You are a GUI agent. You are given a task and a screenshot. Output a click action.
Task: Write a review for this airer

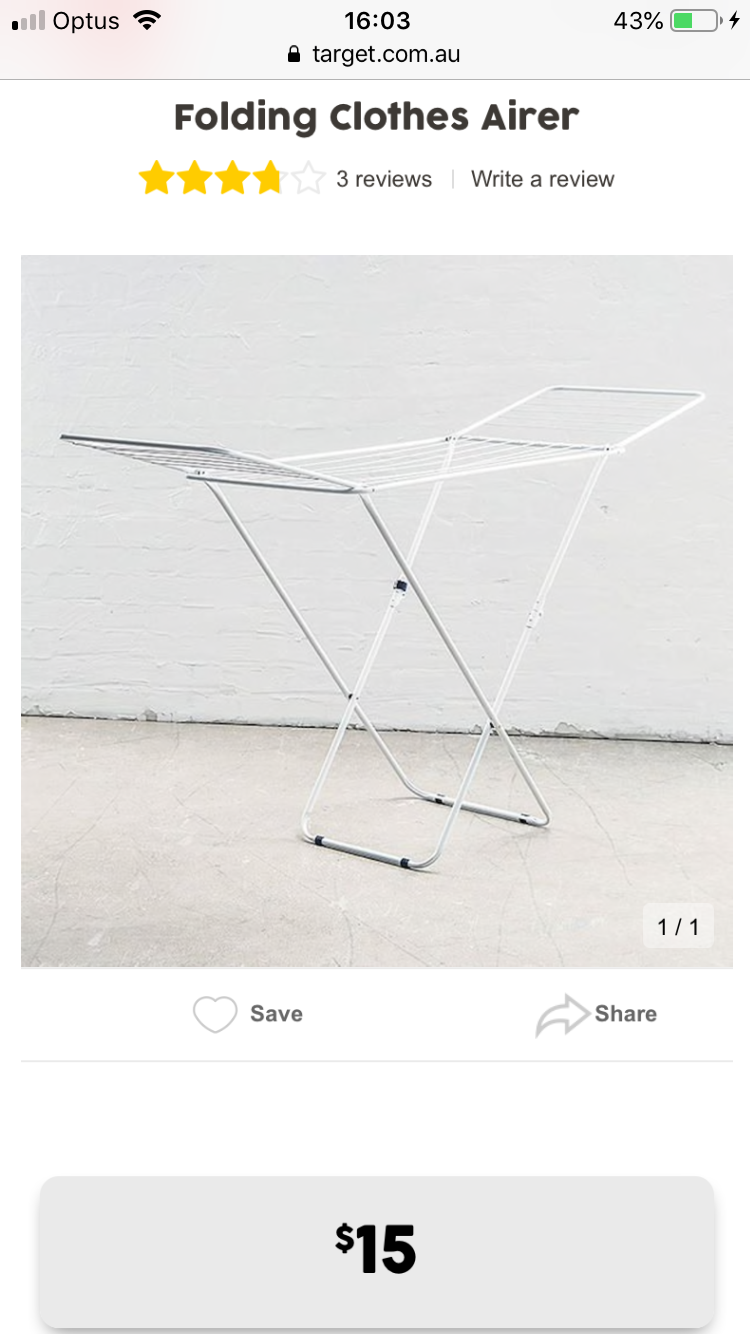click(x=542, y=180)
